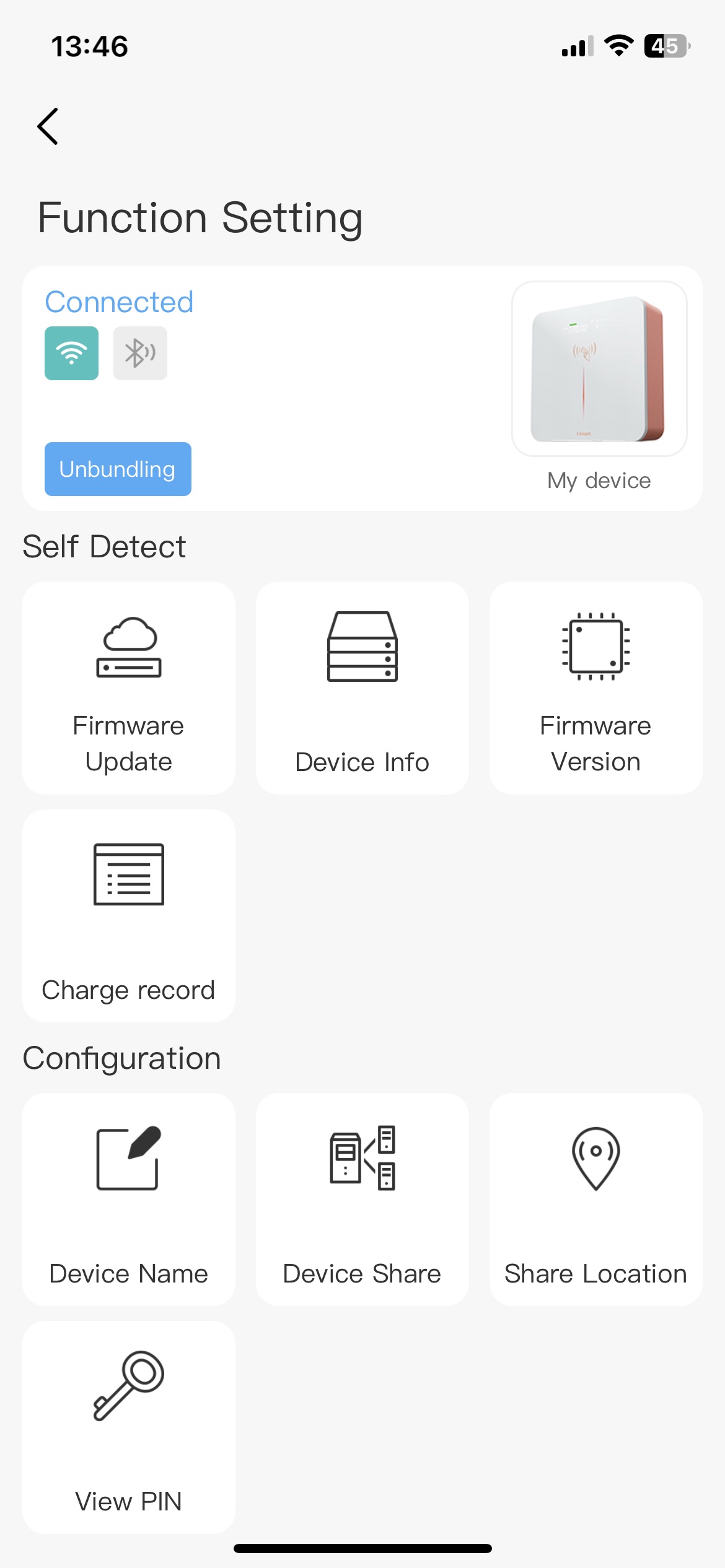
Task: Open Firmware Update
Action: coord(129,687)
